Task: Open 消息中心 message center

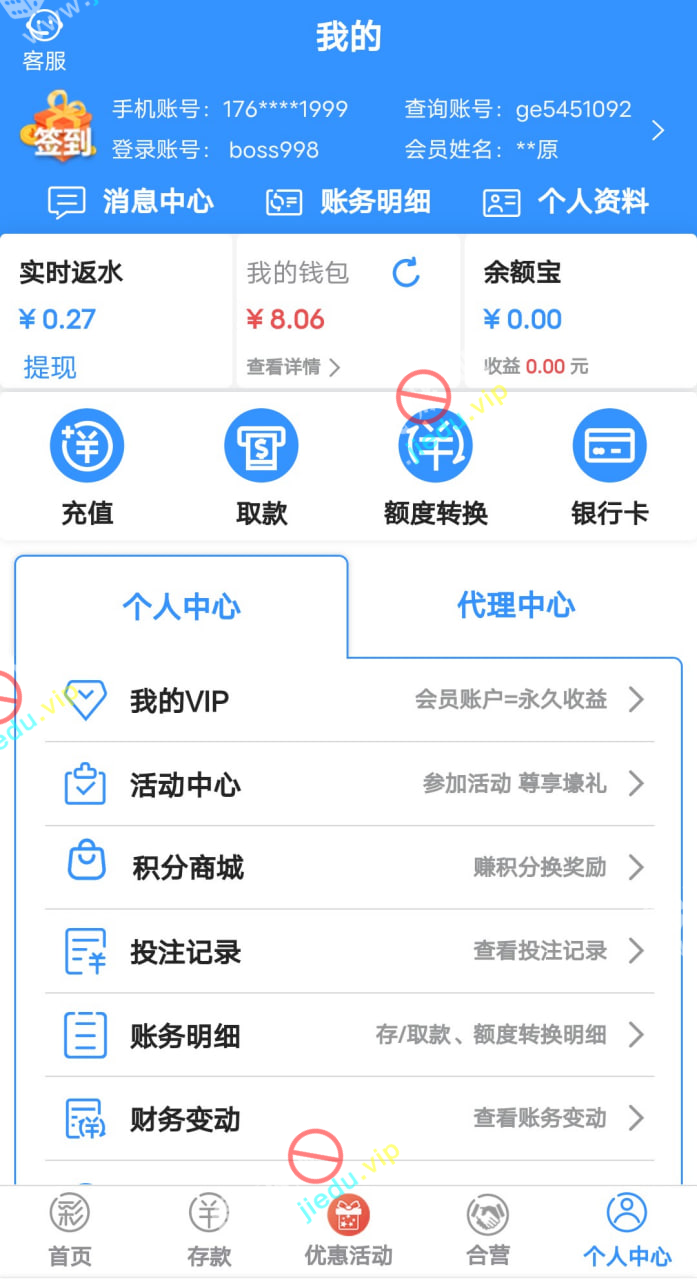Action: tap(131, 202)
